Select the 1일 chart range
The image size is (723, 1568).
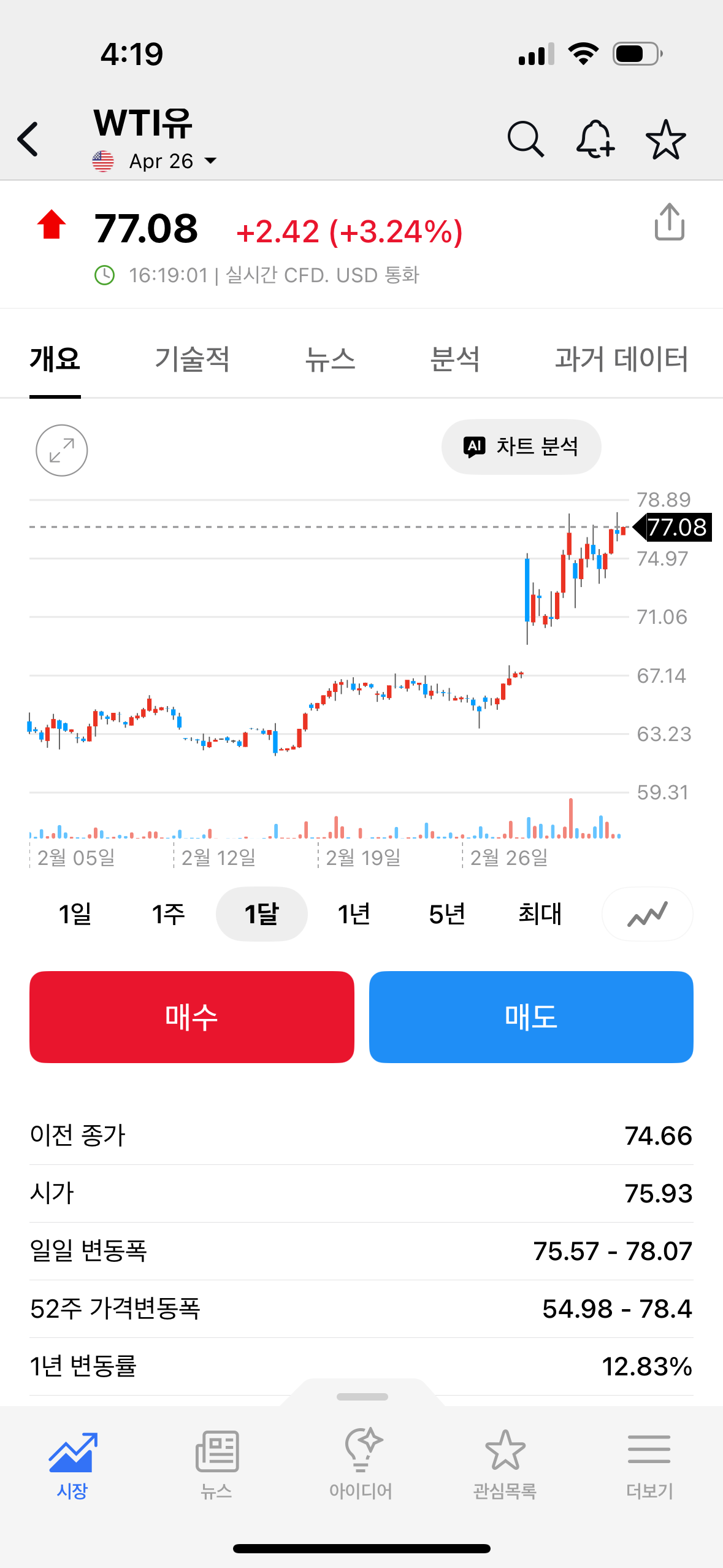(75, 914)
